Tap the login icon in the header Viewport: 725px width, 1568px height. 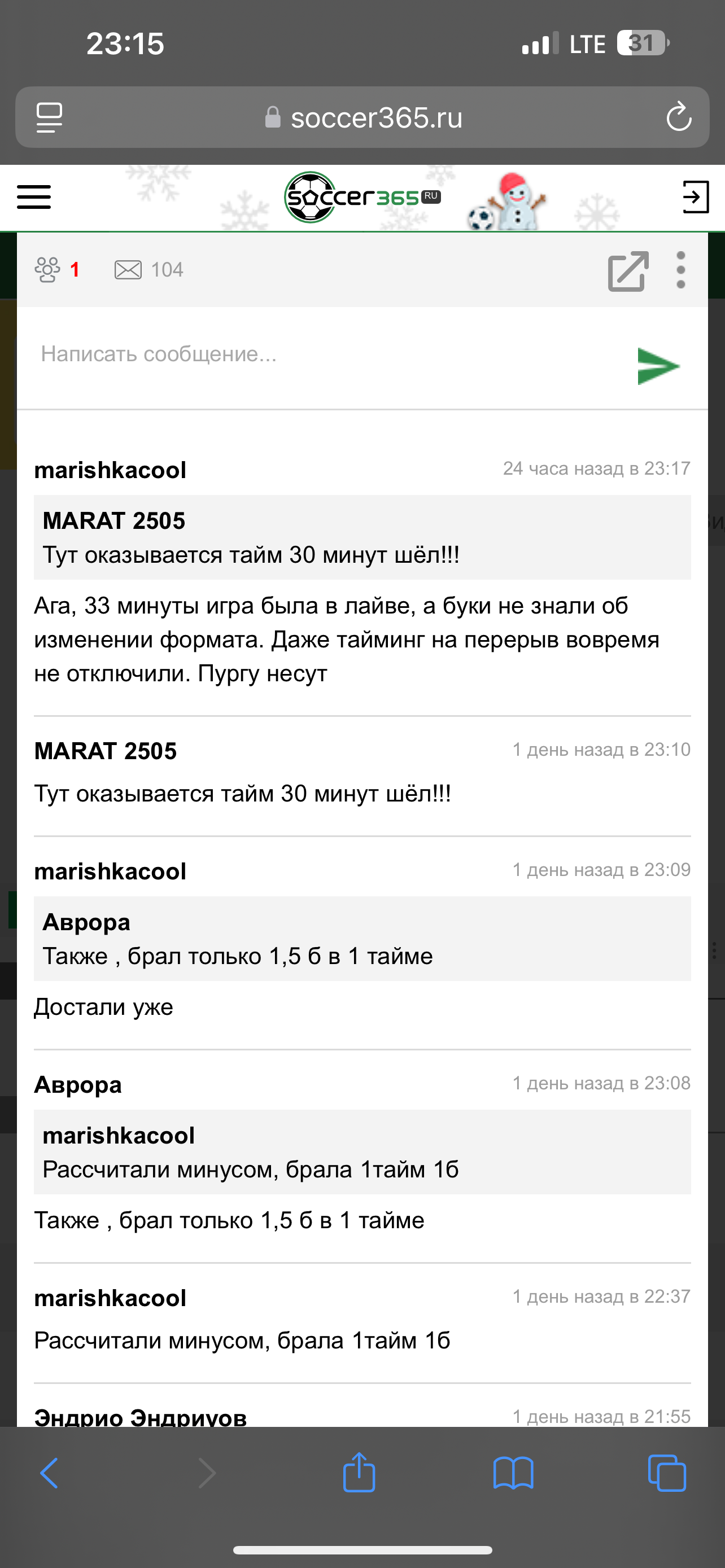(x=695, y=197)
